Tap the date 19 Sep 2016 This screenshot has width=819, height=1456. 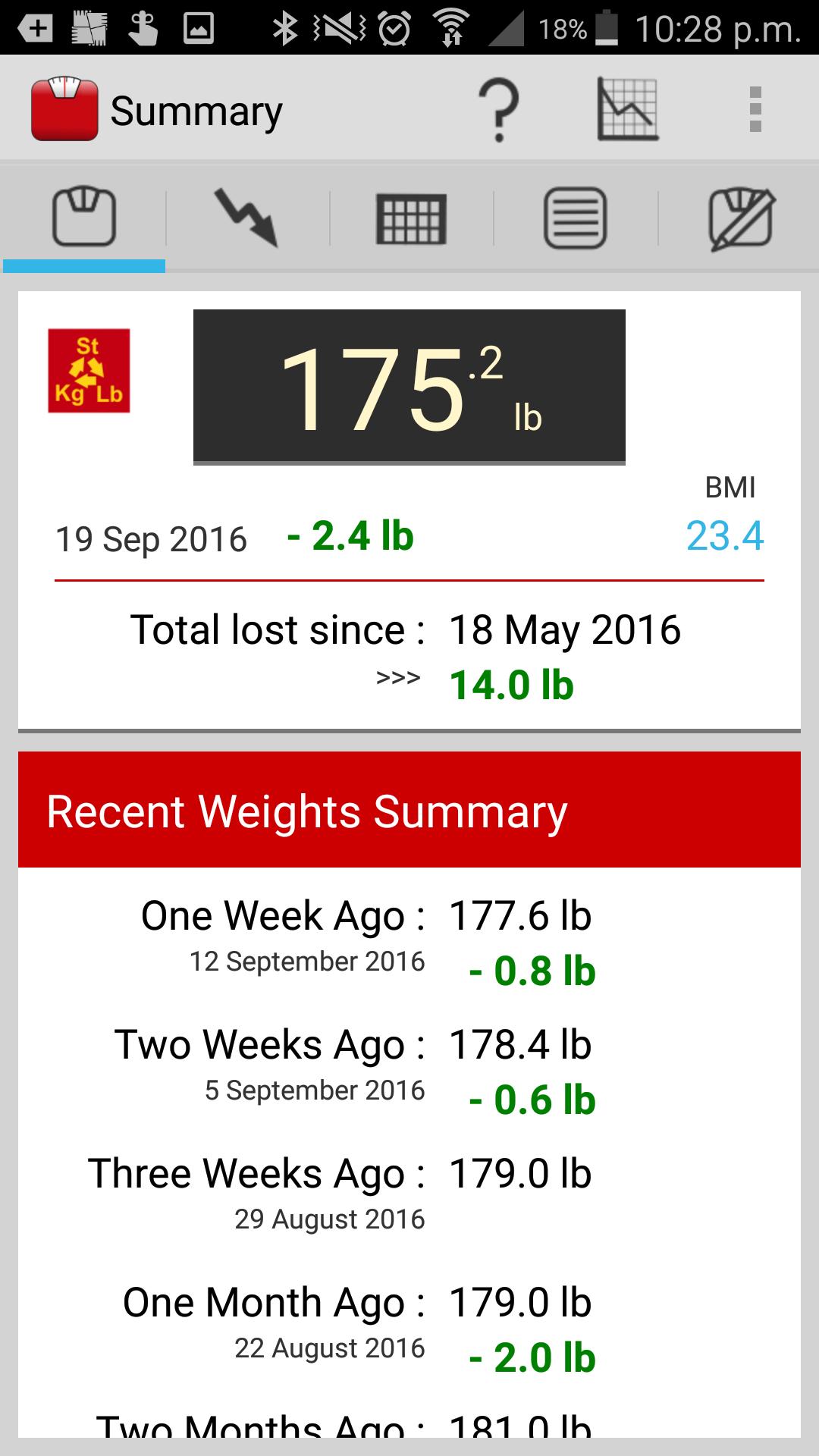pyautogui.click(x=152, y=538)
